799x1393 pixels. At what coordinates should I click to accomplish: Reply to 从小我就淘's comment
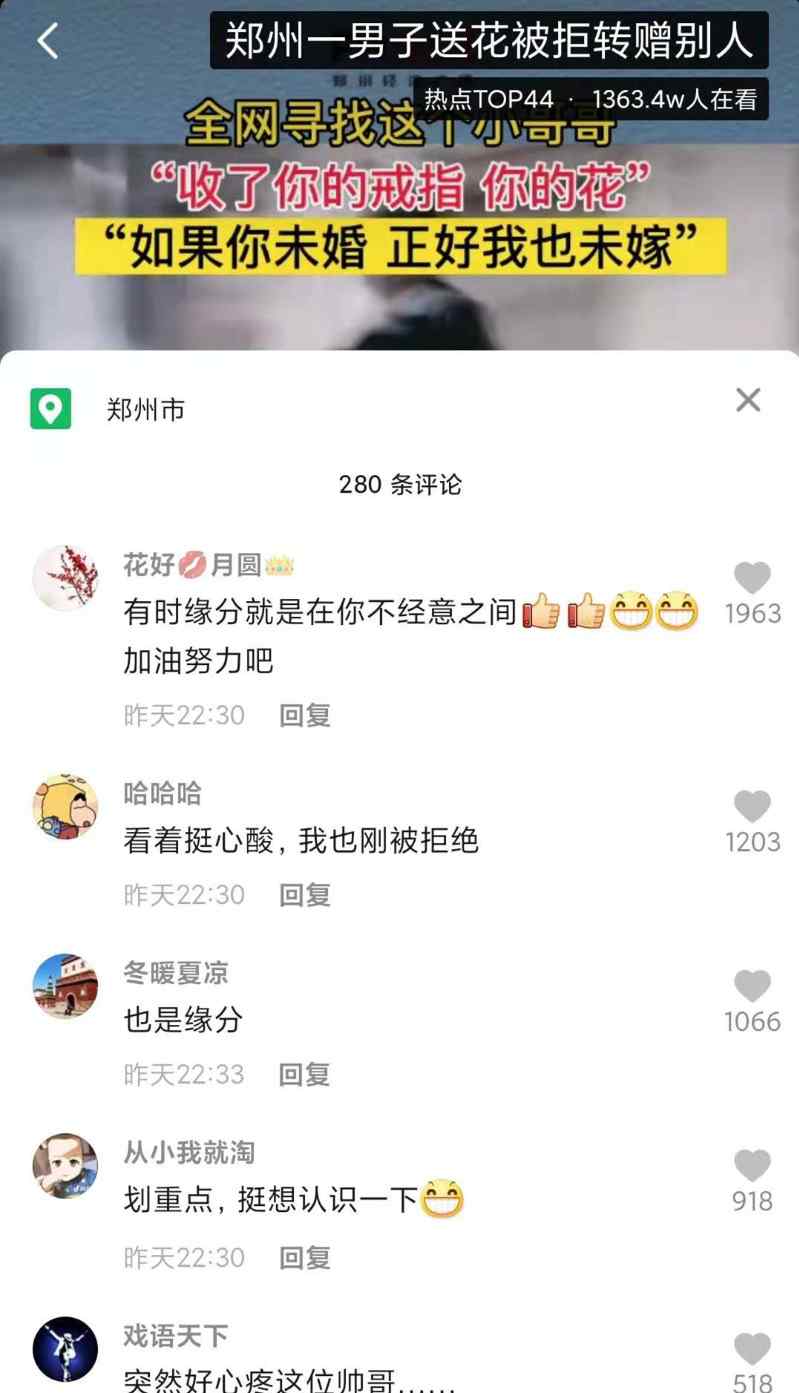(304, 1257)
